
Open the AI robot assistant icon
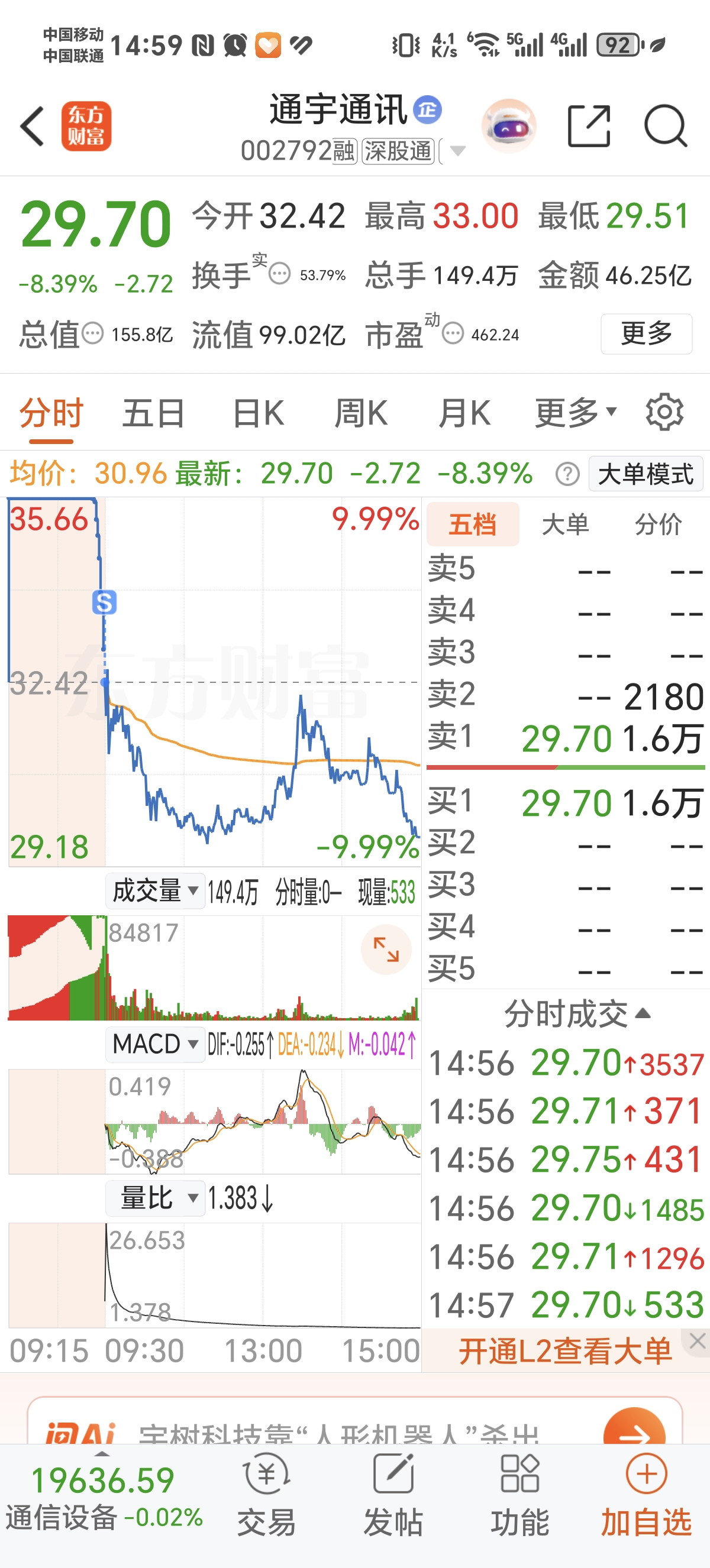pyautogui.click(x=508, y=126)
